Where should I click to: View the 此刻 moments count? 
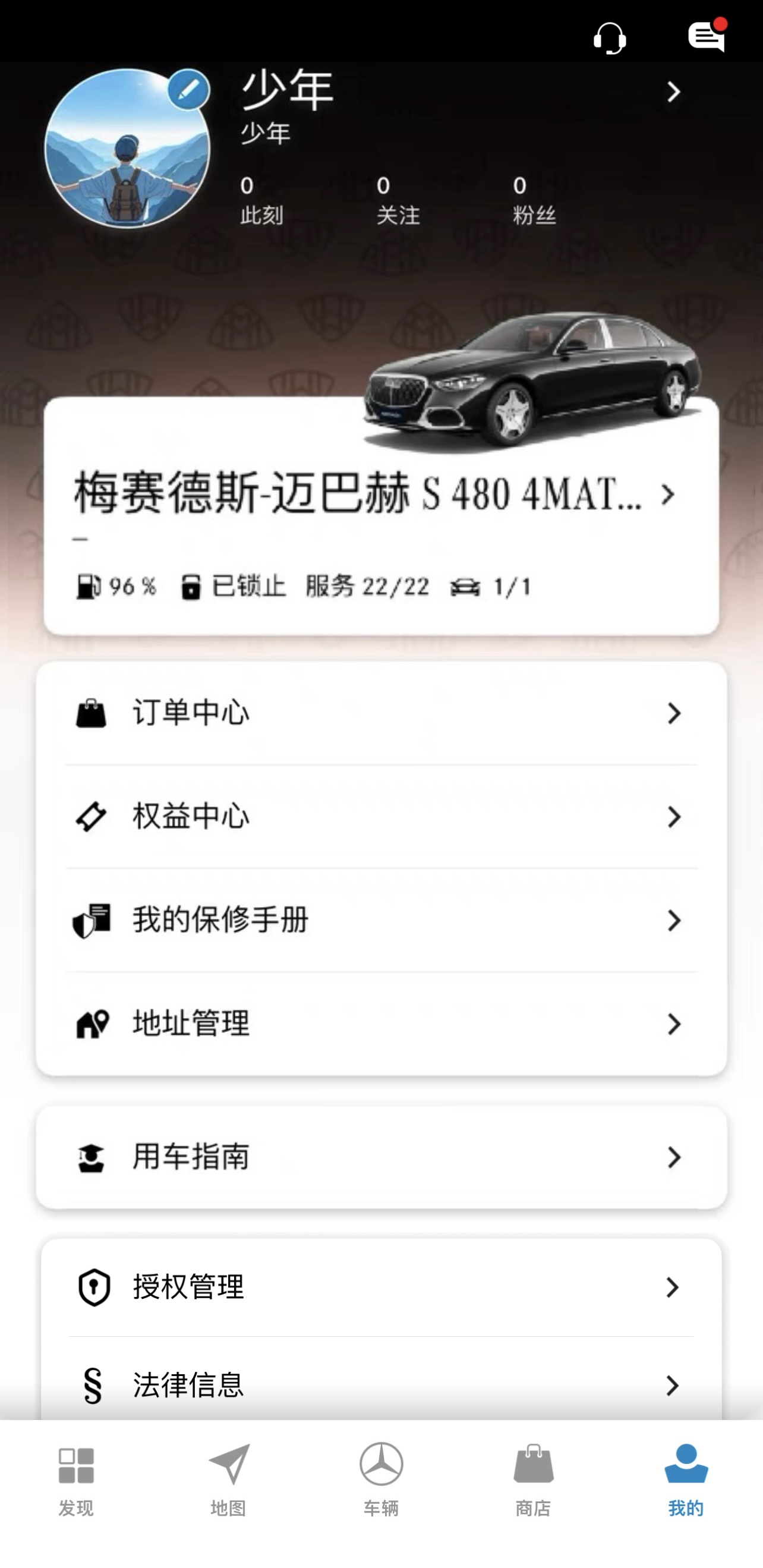(261, 200)
